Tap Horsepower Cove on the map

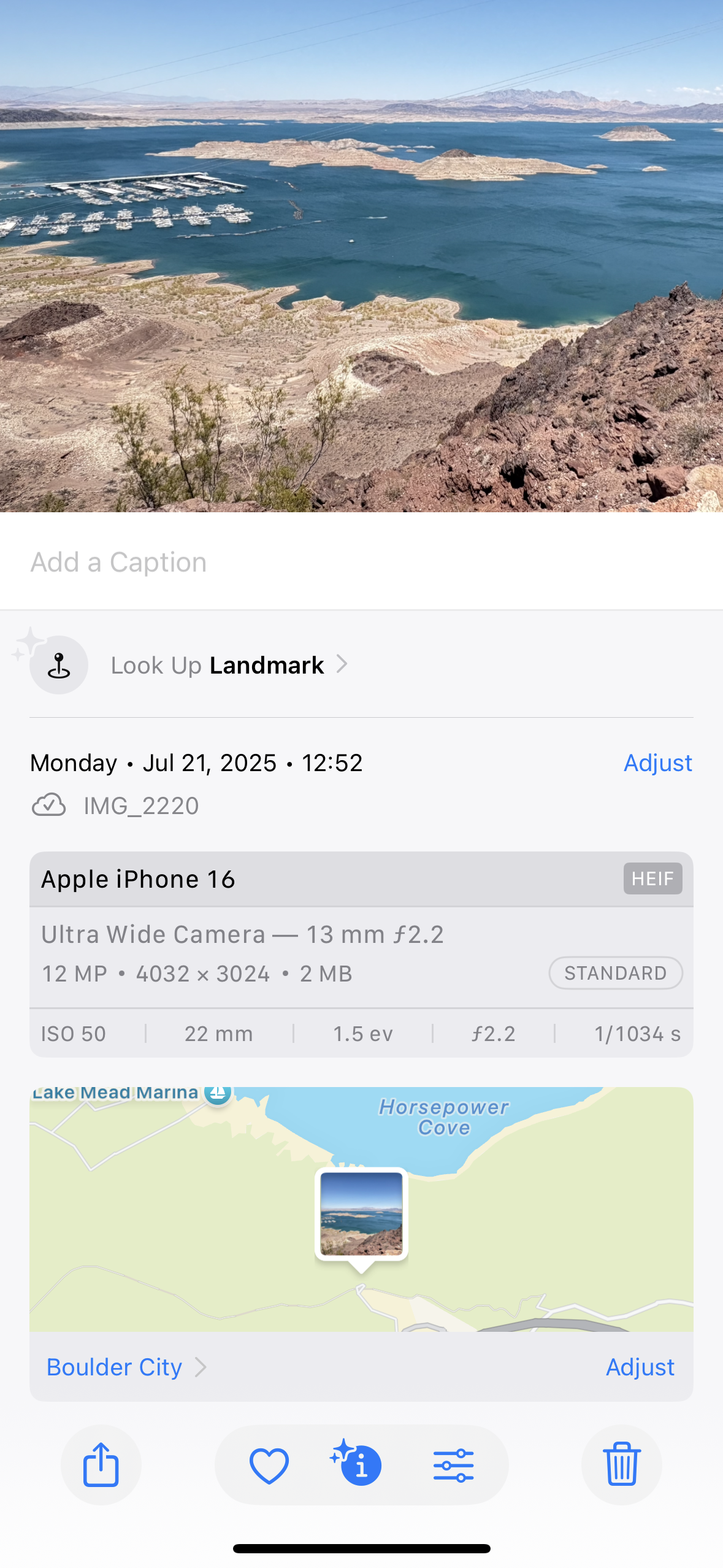[x=444, y=1117]
